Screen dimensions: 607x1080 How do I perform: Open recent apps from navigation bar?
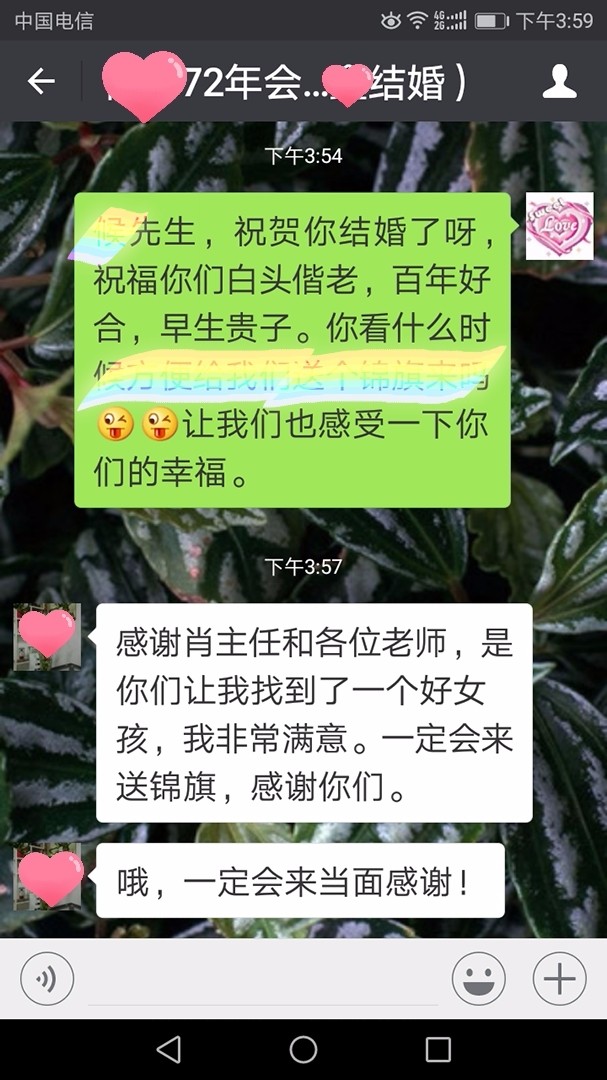pos(438,1049)
